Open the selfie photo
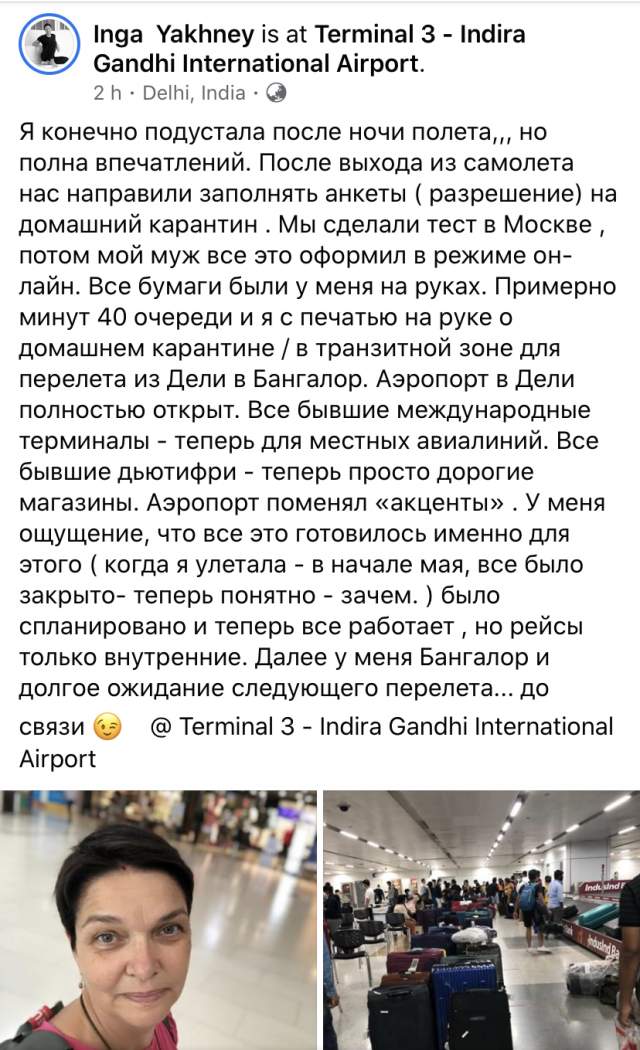The image size is (640, 1050). [x=158, y=918]
